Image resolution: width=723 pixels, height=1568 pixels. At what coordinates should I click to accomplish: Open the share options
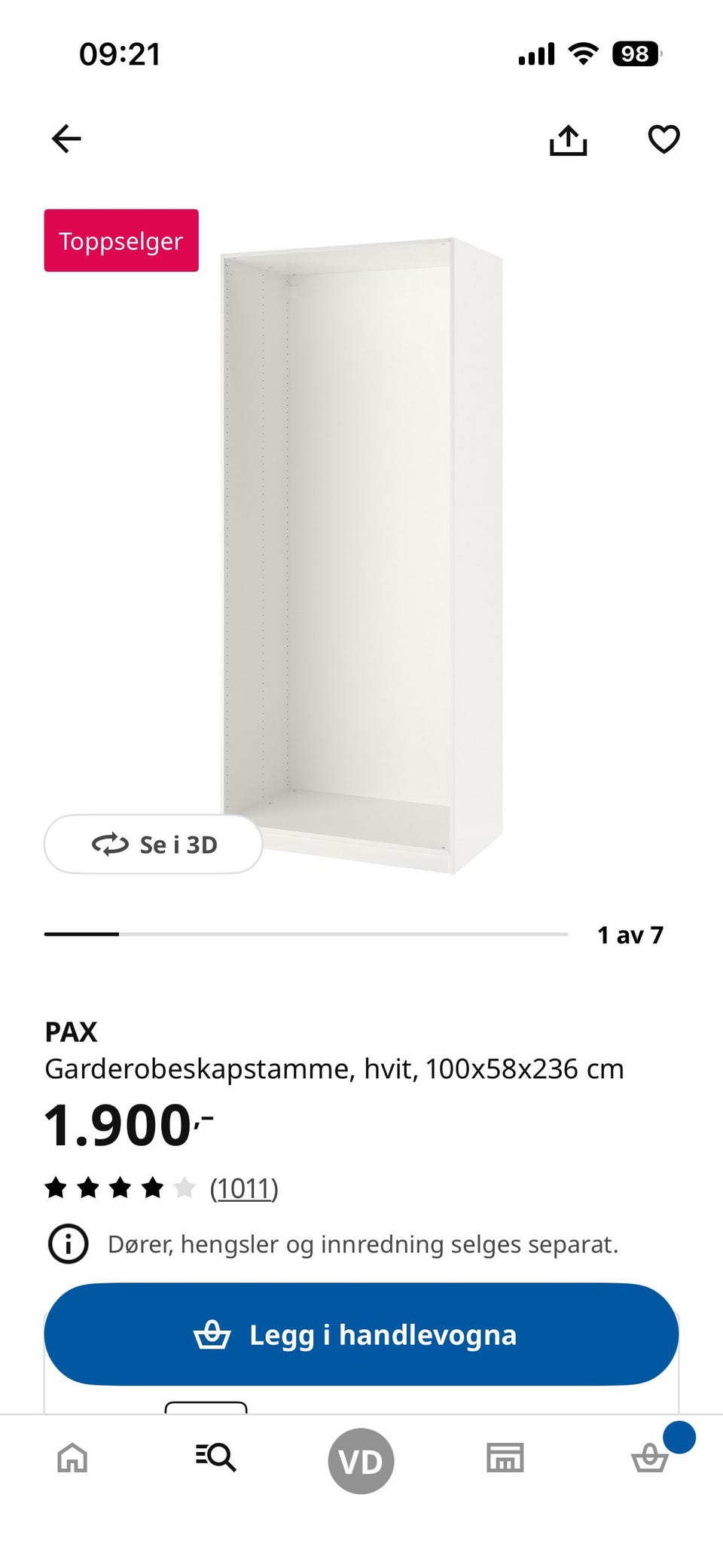pyautogui.click(x=569, y=138)
